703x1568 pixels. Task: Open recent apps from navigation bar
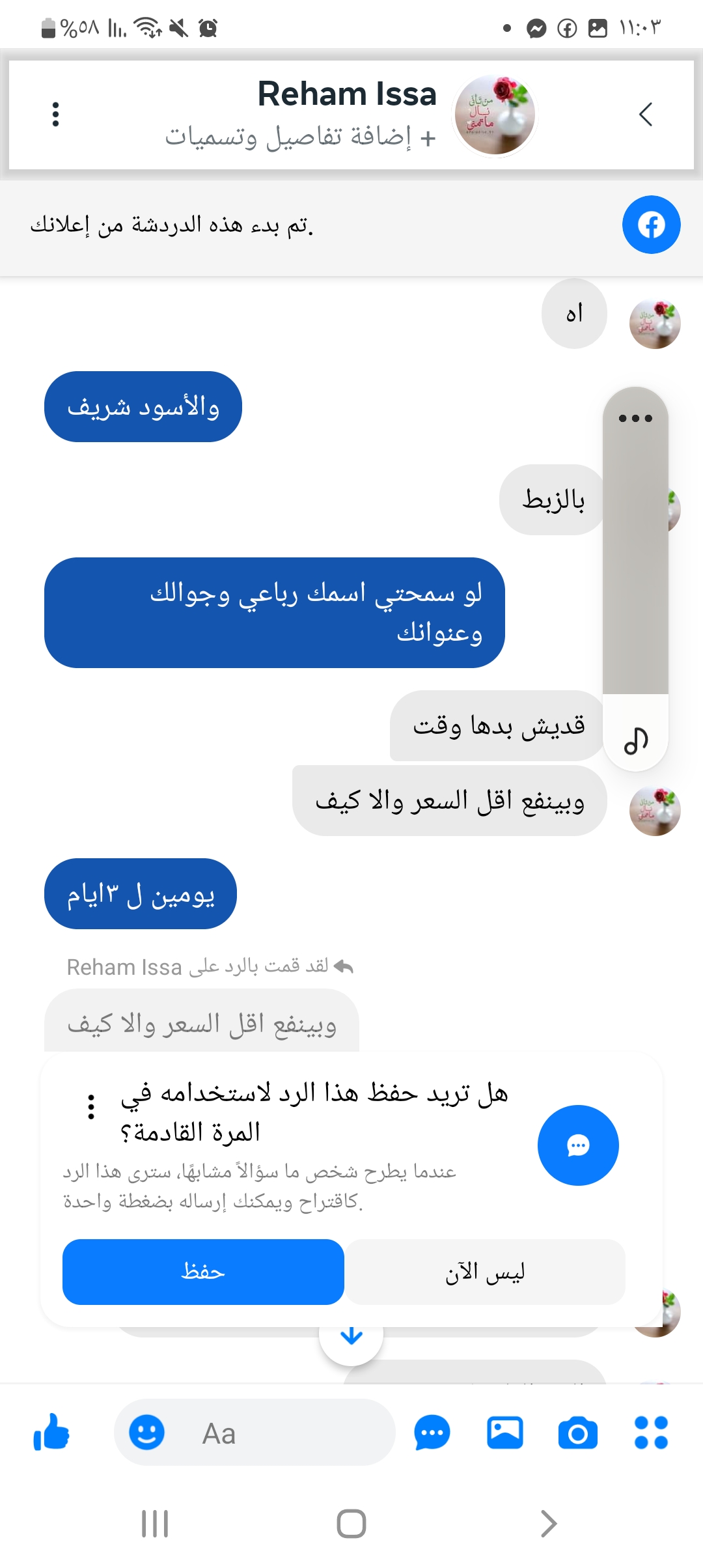point(155,1524)
